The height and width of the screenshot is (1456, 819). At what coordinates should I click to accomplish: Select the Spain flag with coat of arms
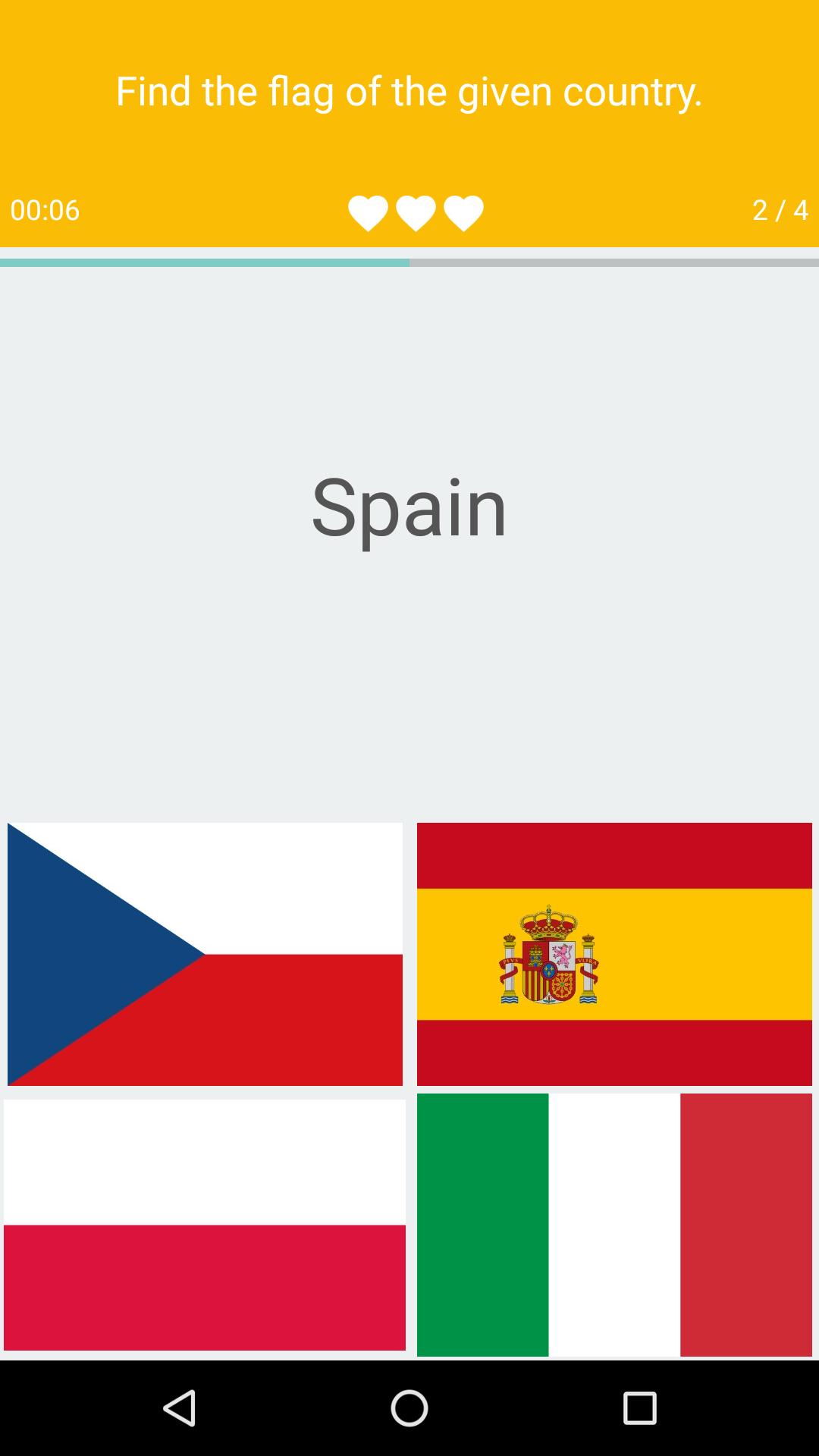(614, 953)
